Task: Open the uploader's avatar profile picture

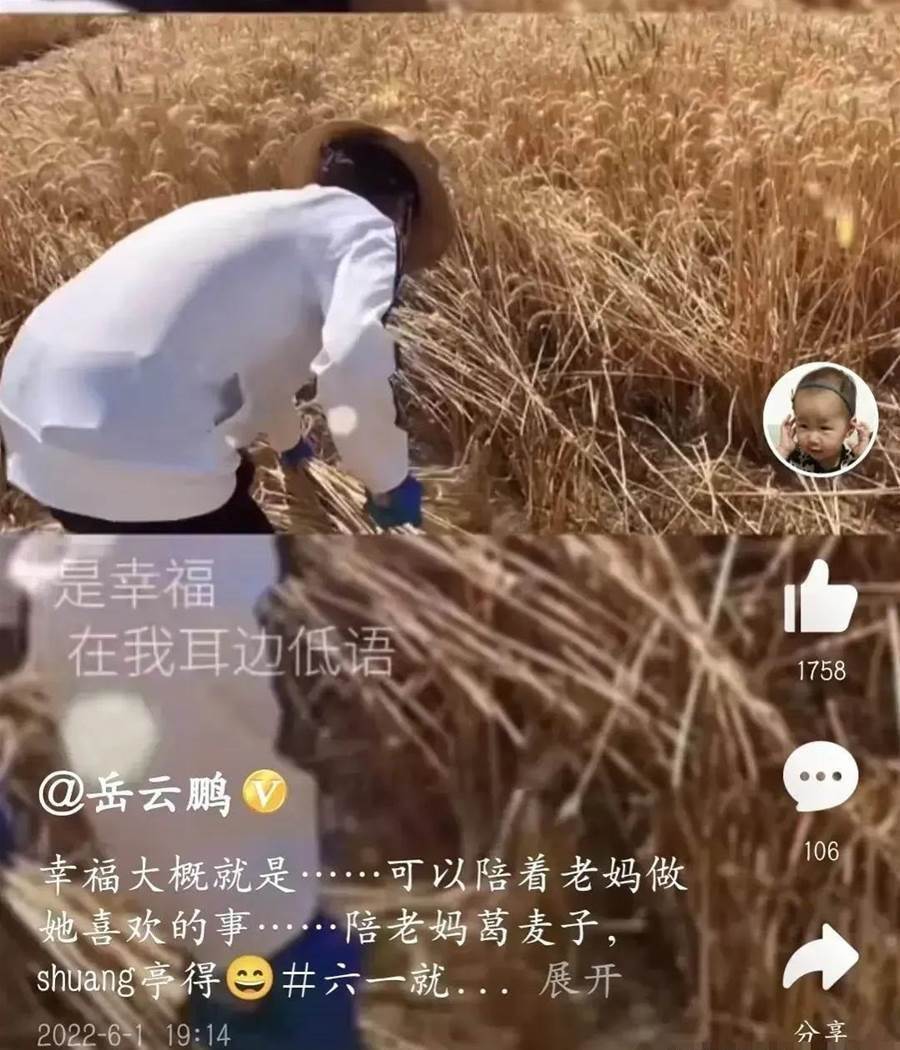Action: tap(820, 419)
